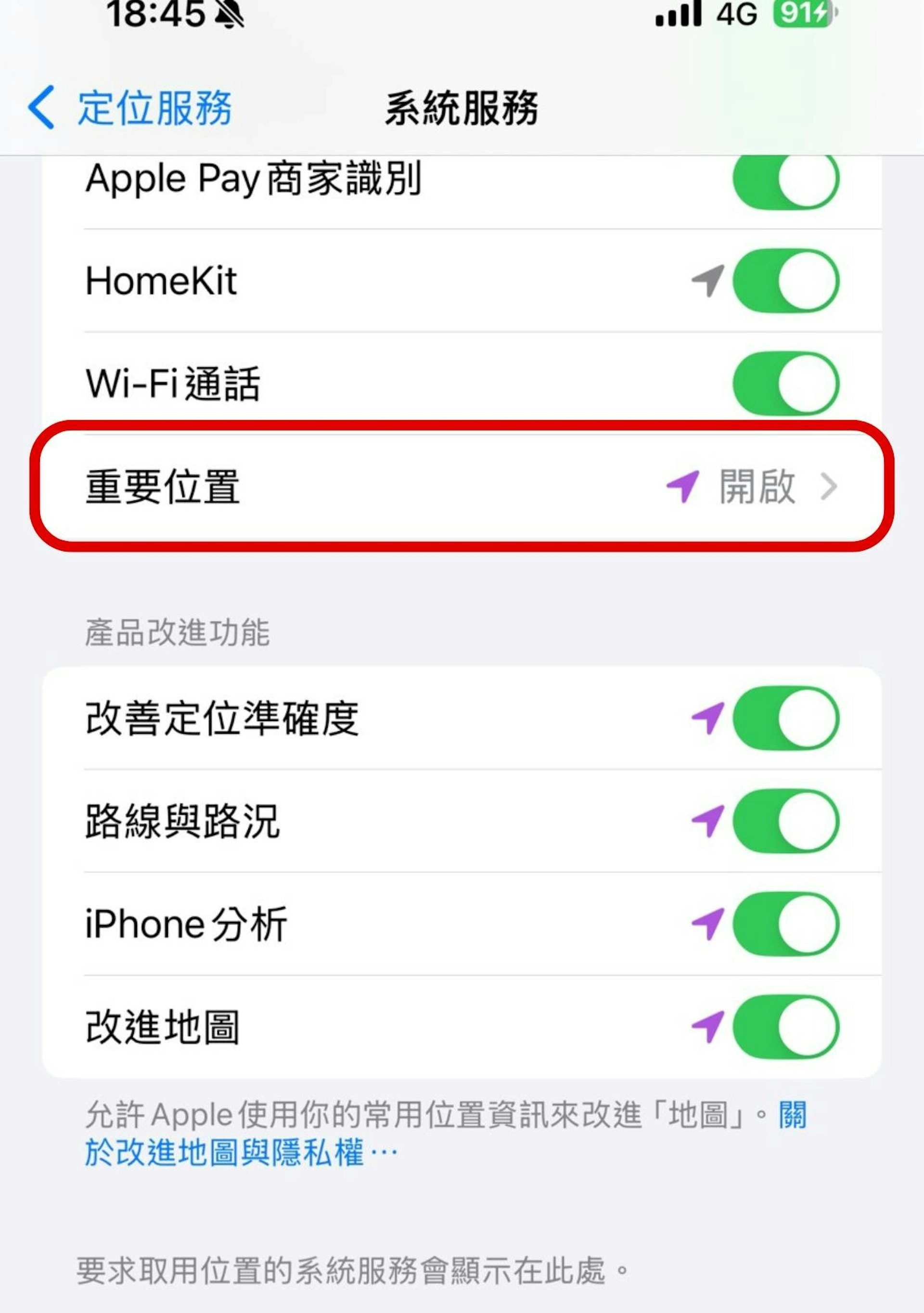Screen dimensions: 924x1313
Task: Disable iPhone 分析 switch
Action: 785,924
